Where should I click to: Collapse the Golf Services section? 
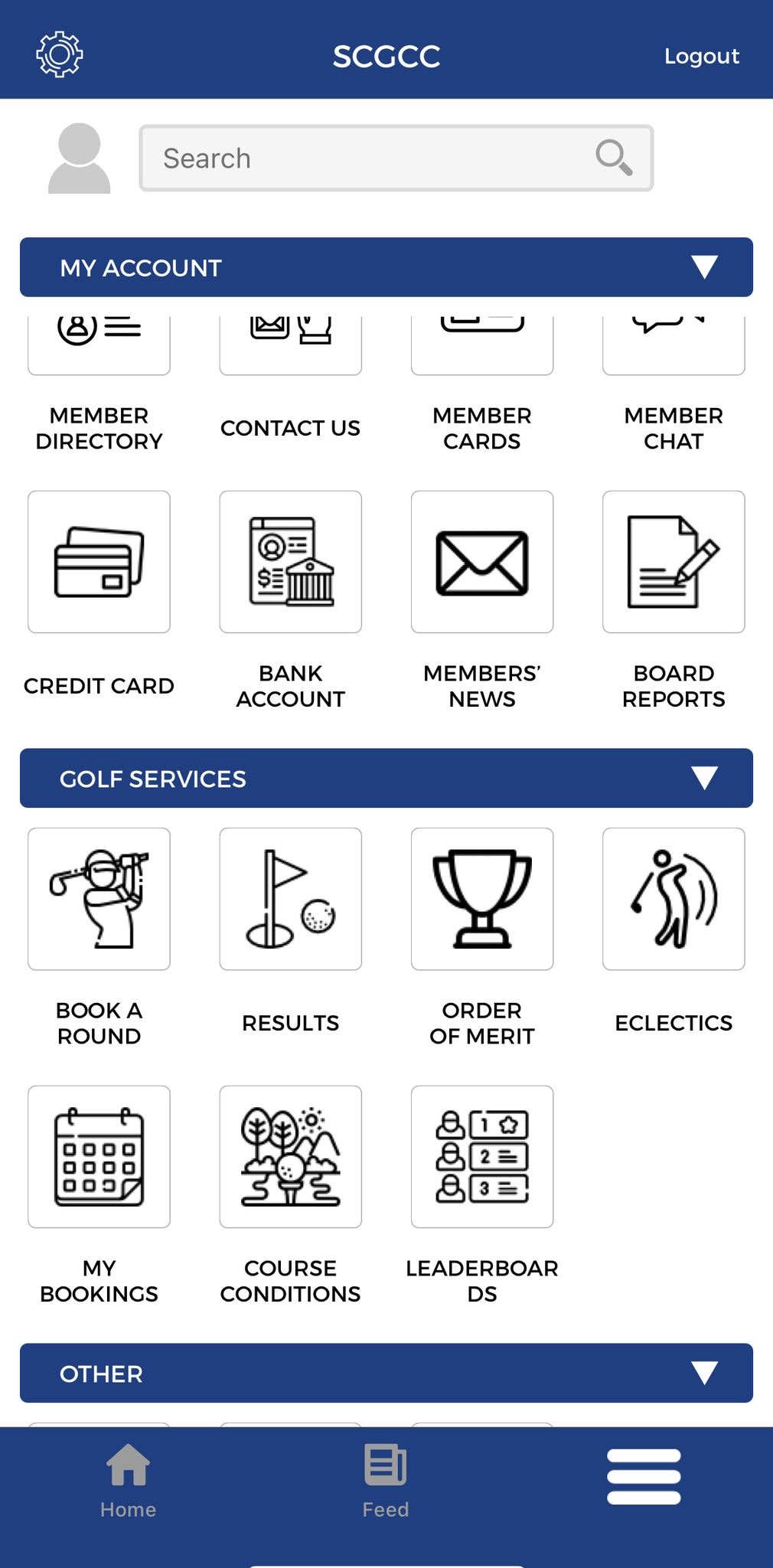pos(703,778)
